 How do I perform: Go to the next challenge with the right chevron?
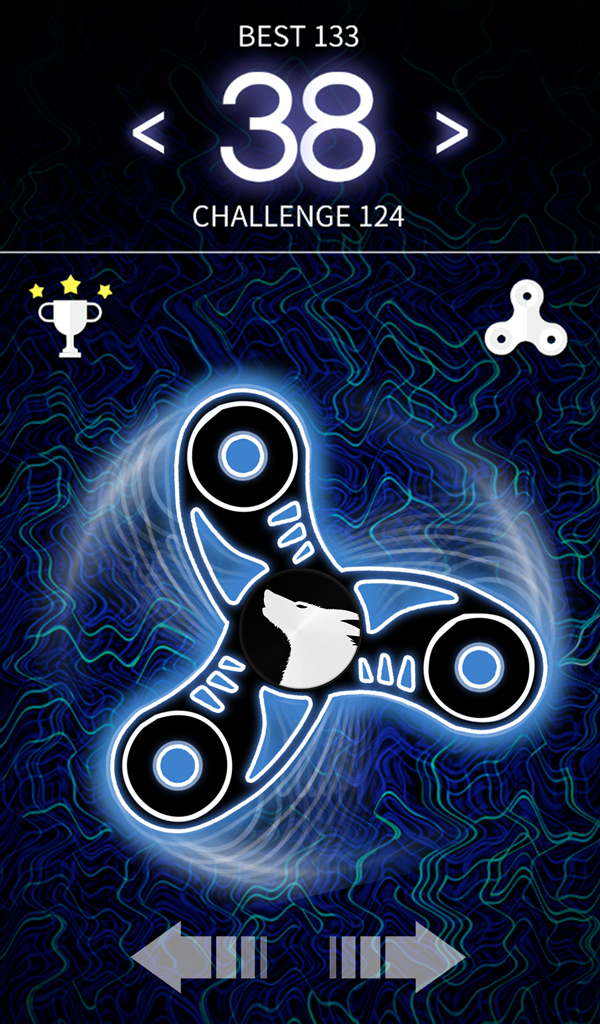452,133
